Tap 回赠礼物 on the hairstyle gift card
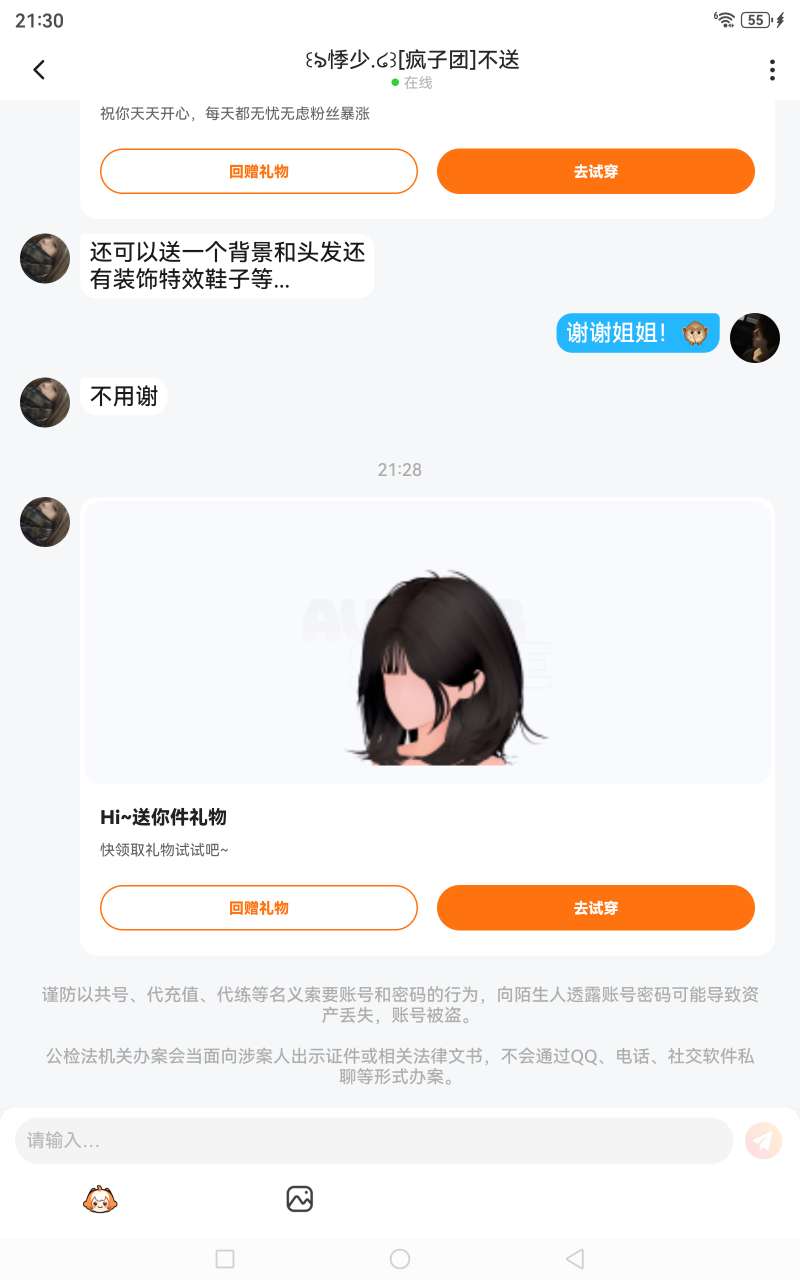 [259, 908]
